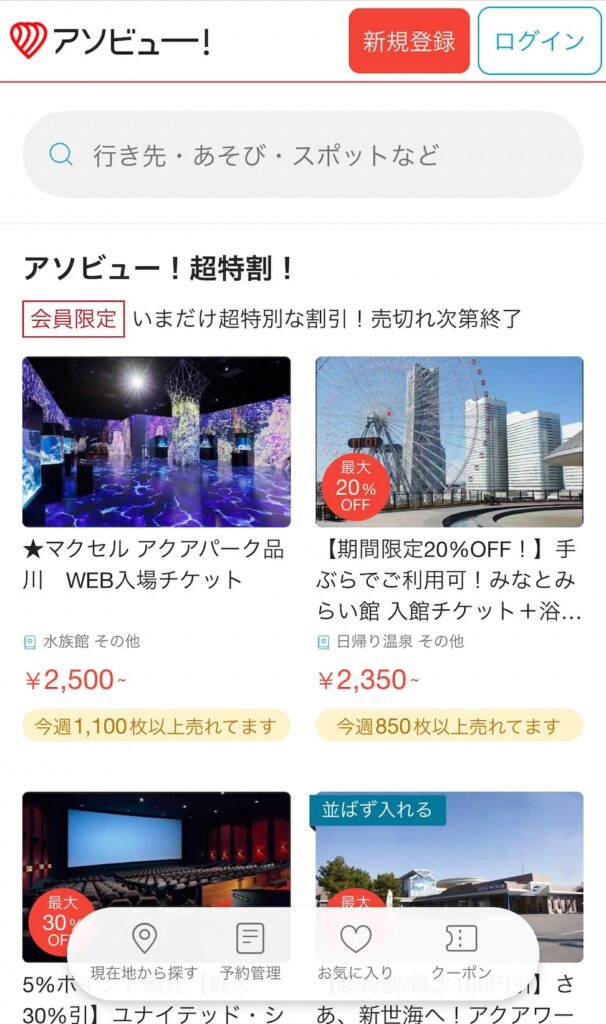Go to the お気に入り favorites tab

coord(355,951)
